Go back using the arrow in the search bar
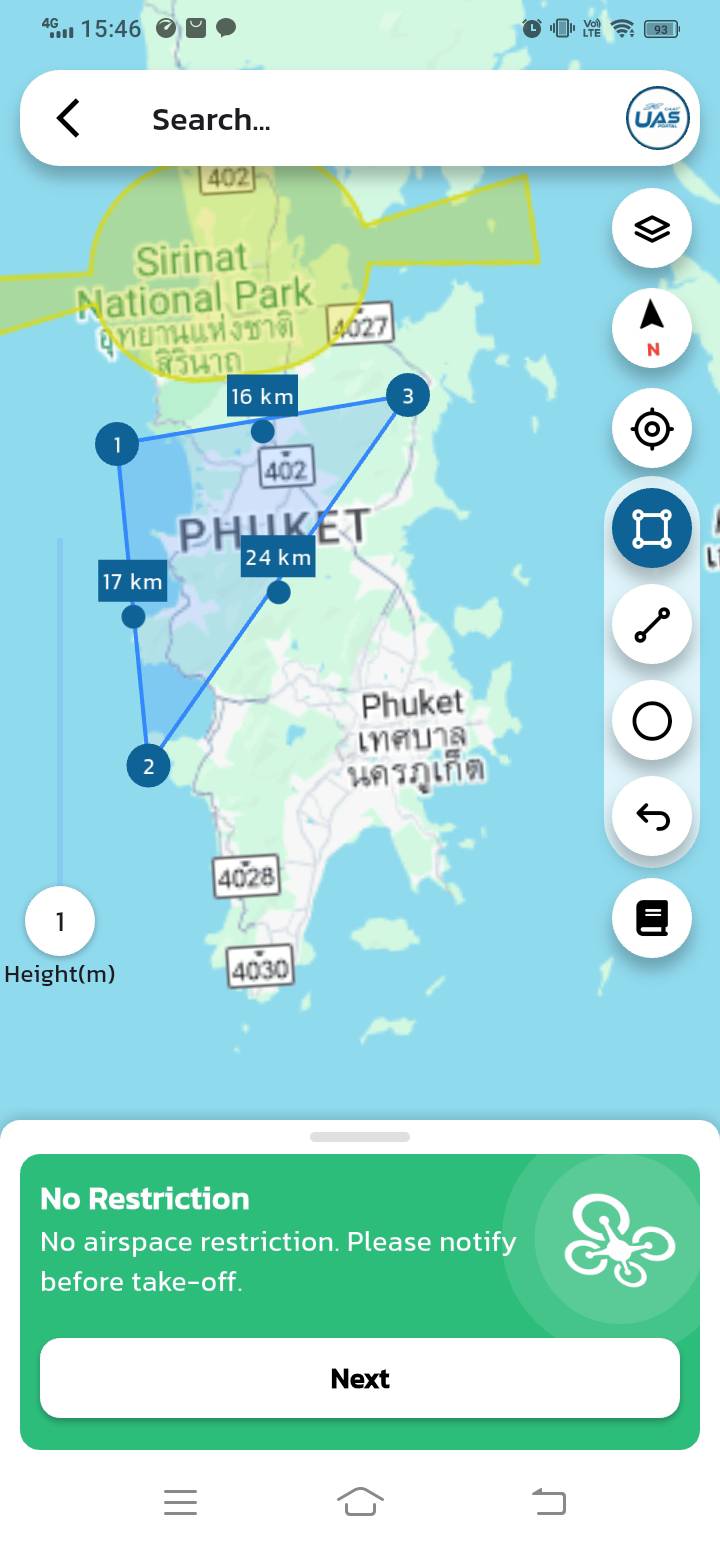Viewport: 720px width, 1544px height. [68, 118]
